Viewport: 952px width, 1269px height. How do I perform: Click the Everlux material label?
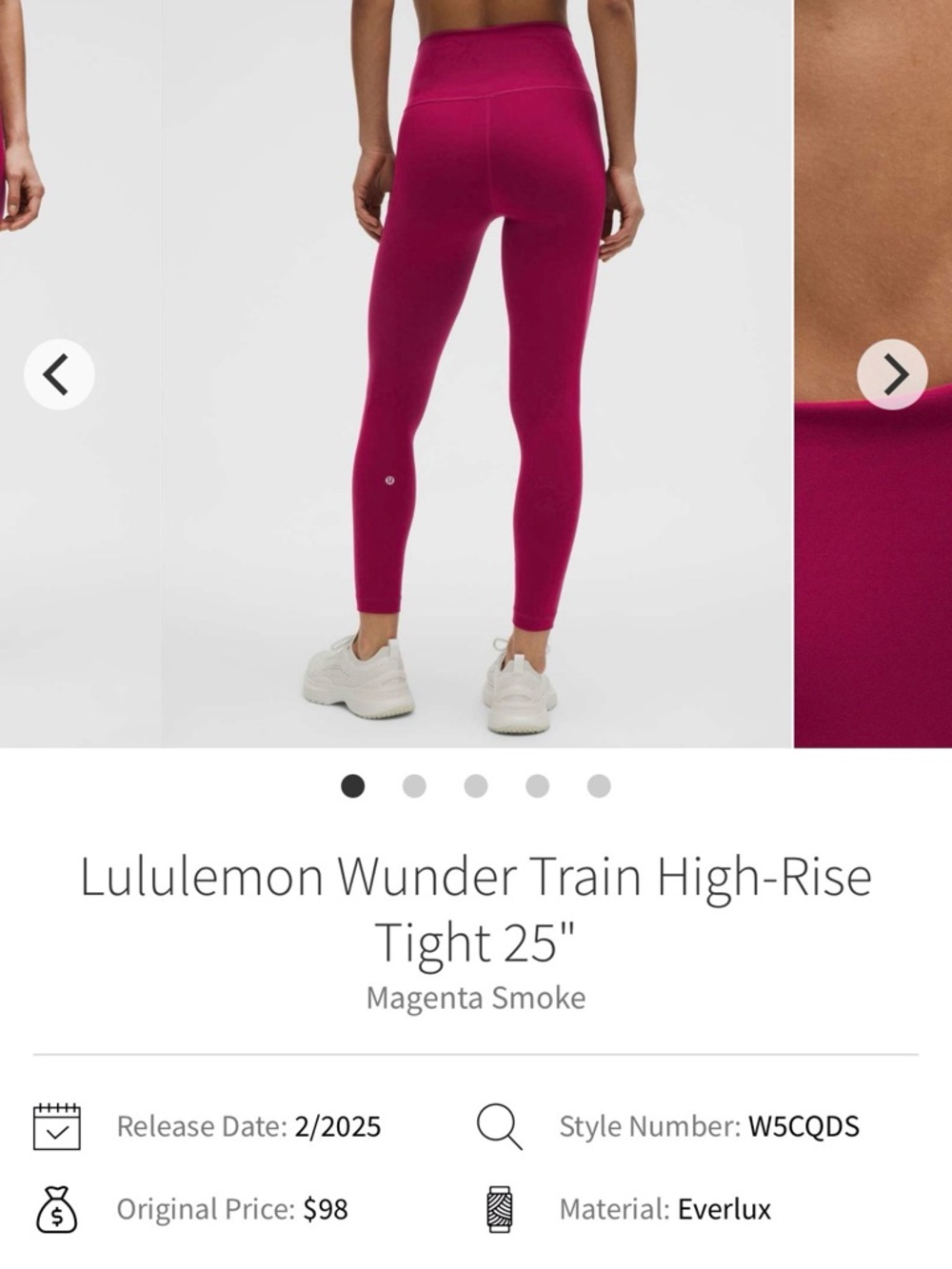pyautogui.click(x=727, y=1211)
